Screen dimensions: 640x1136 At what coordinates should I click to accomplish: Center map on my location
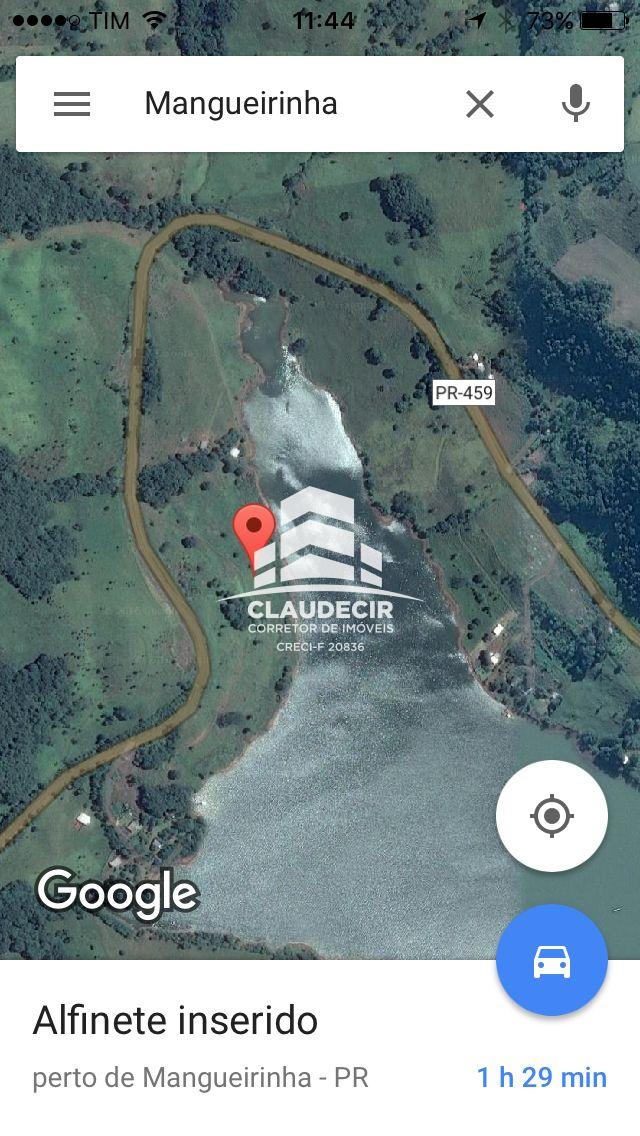552,816
